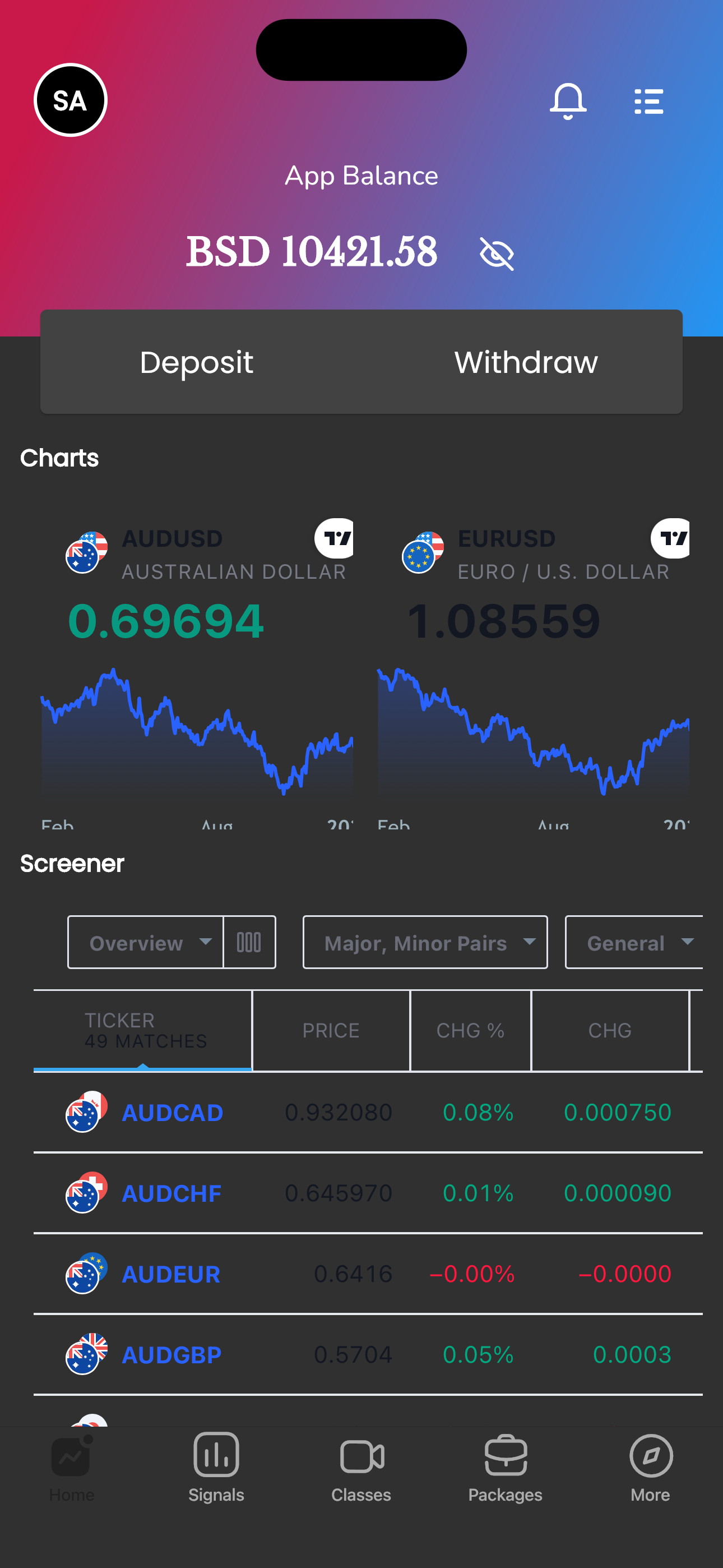Open the list menu icon
This screenshot has height=1568, width=723.
[x=648, y=101]
